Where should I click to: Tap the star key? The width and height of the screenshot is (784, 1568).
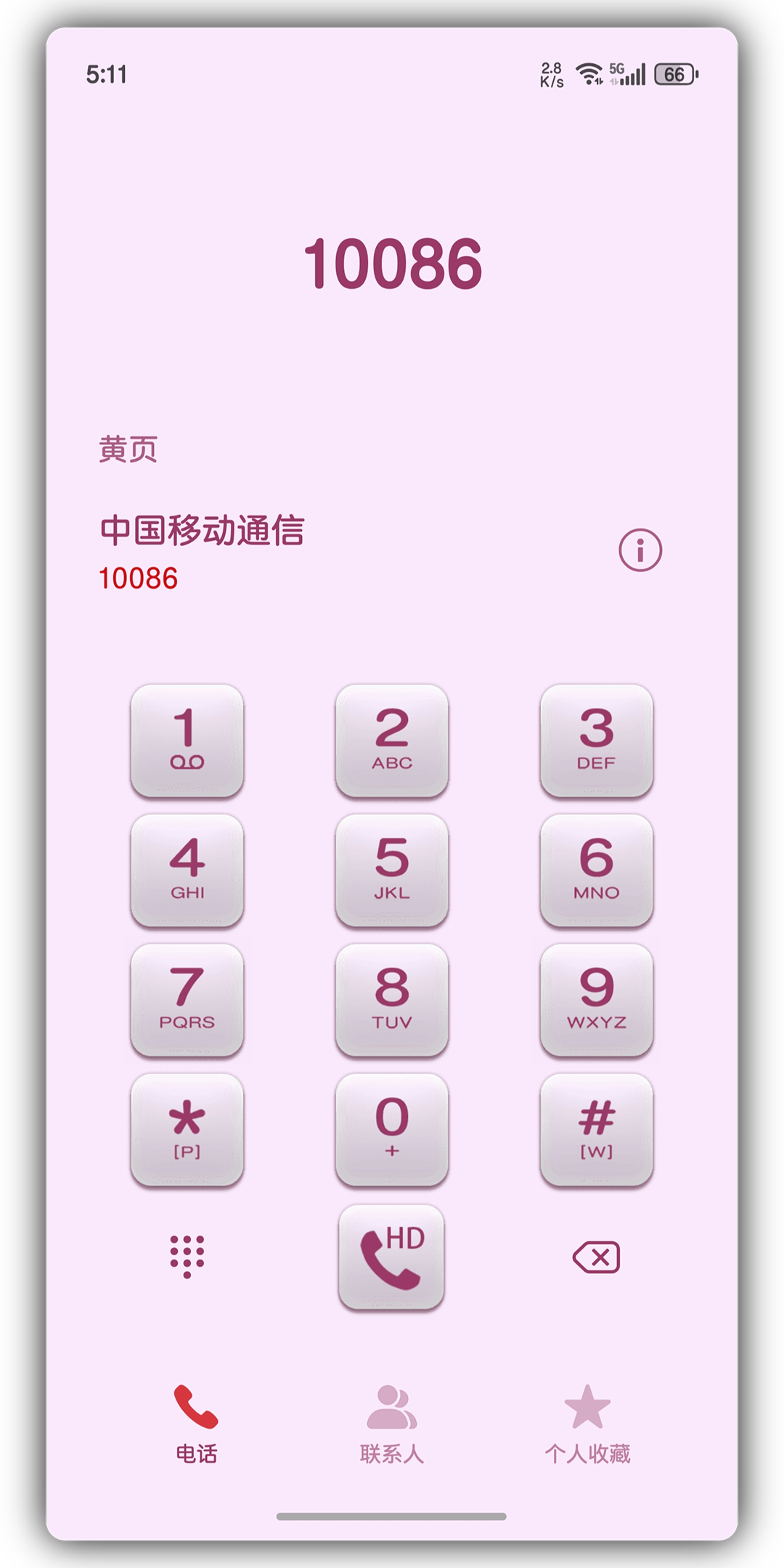[x=187, y=1130]
